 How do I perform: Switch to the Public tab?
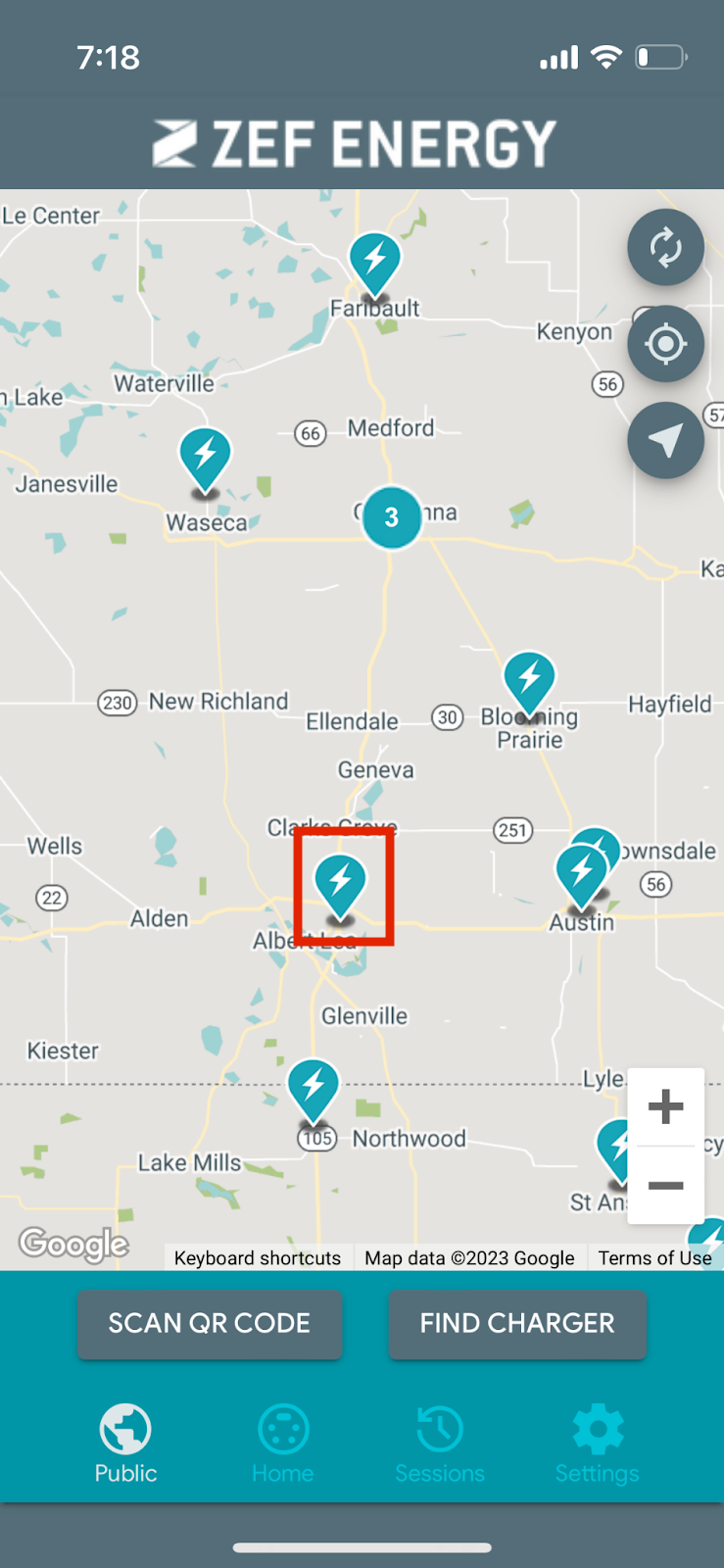(x=125, y=1444)
